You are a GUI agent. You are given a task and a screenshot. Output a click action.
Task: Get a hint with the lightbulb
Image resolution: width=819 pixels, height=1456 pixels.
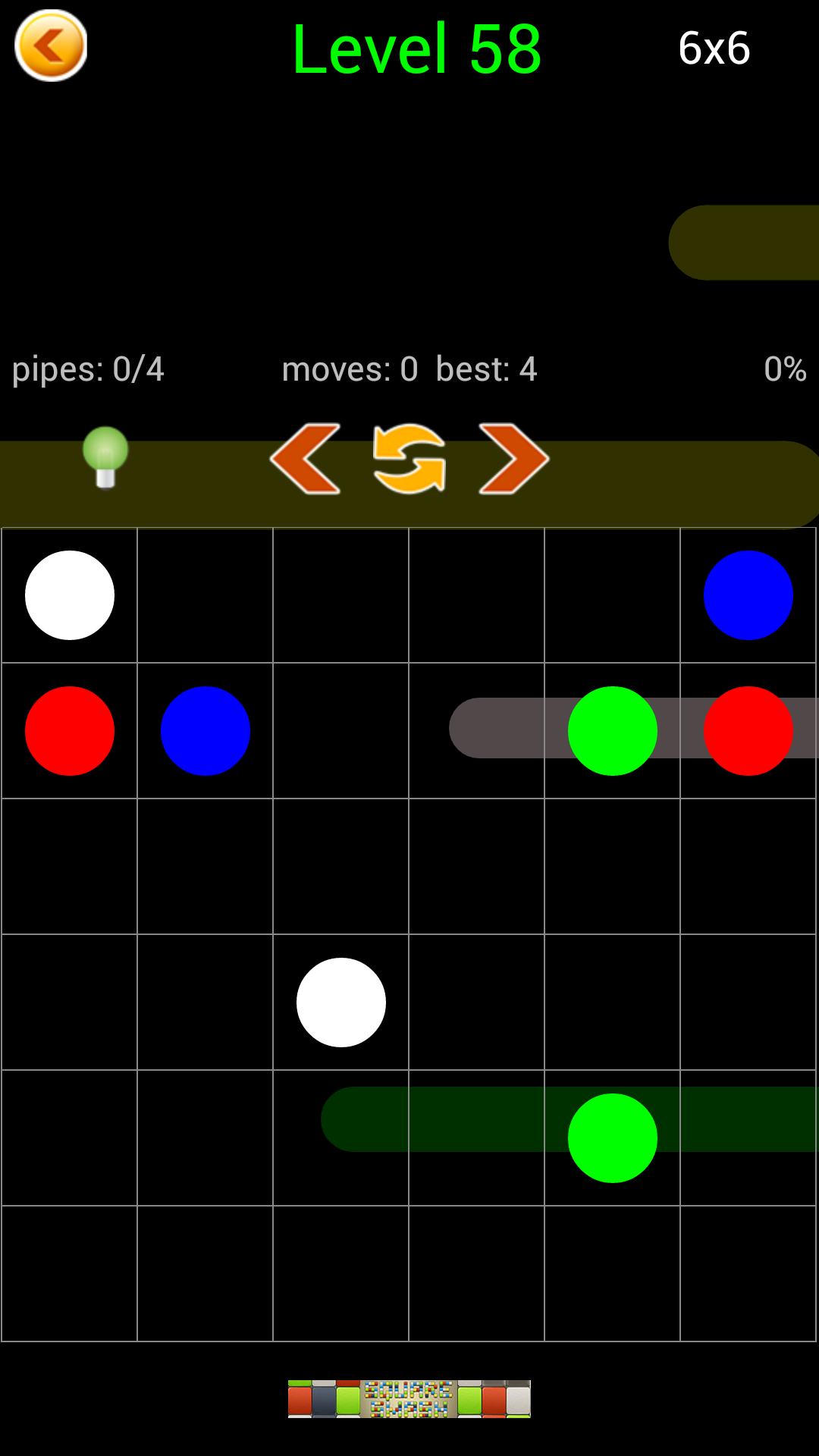pyautogui.click(x=105, y=457)
